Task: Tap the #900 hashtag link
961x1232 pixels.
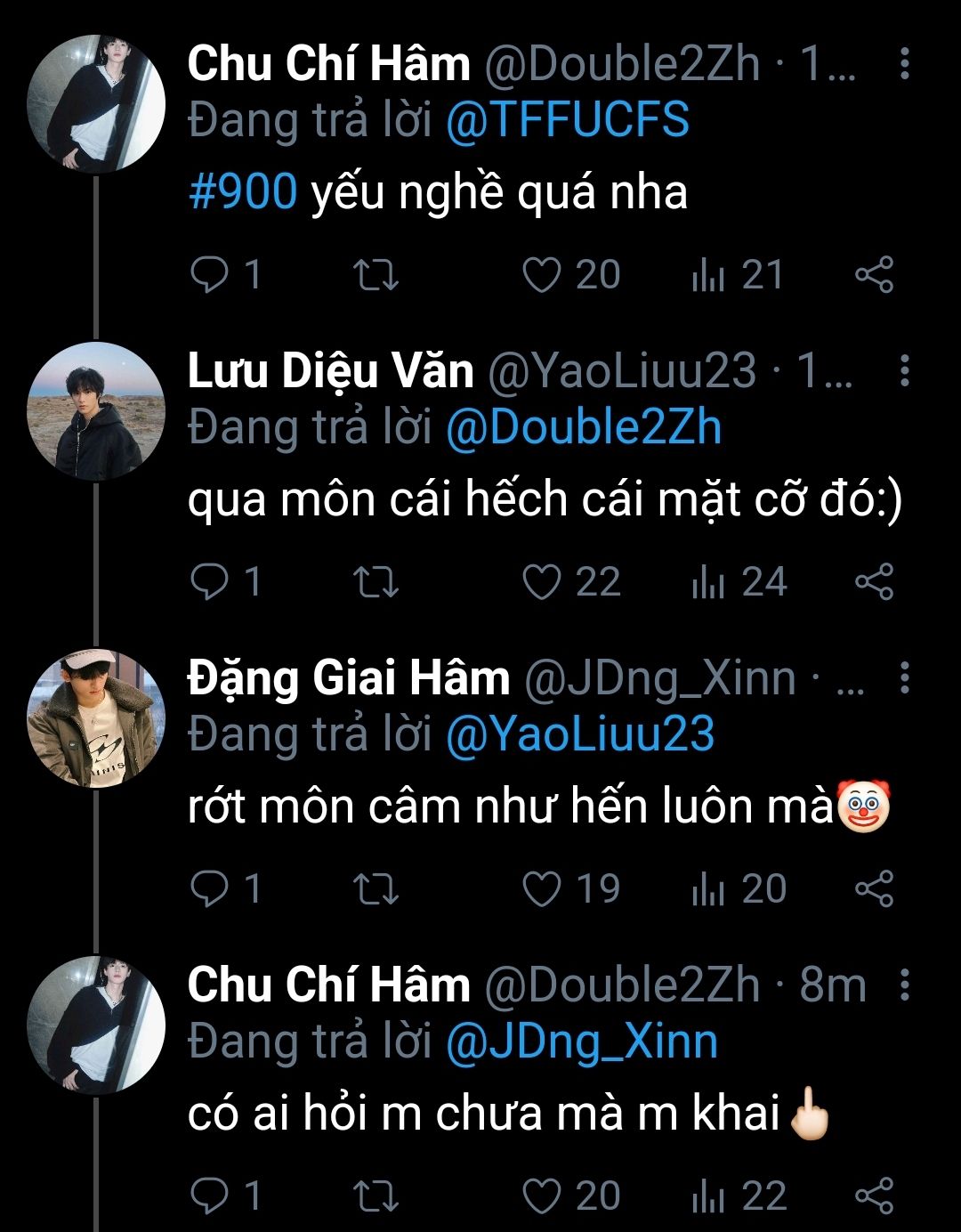Action: point(243,192)
